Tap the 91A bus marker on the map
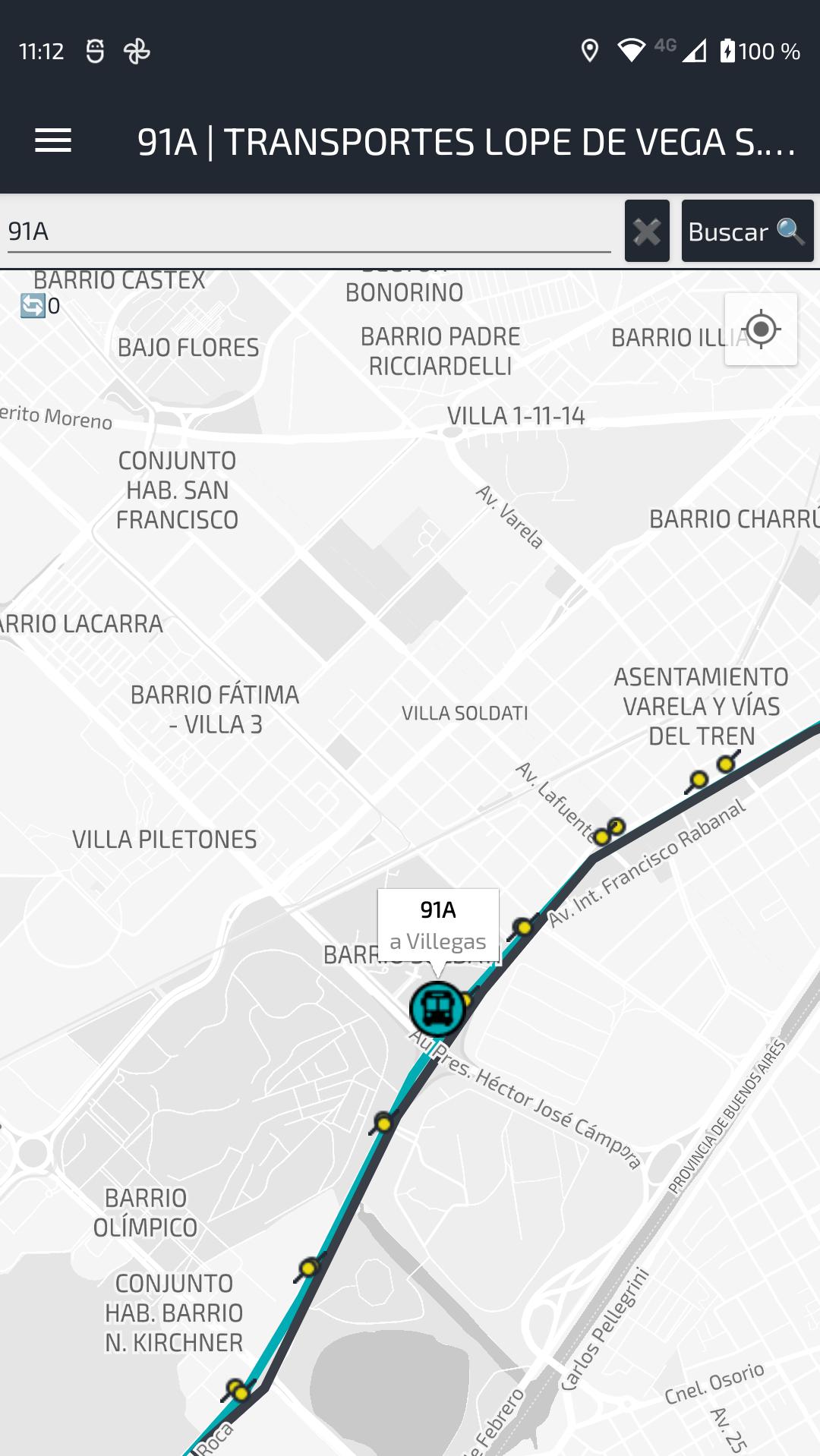Image resolution: width=820 pixels, height=1456 pixels. click(437, 1009)
